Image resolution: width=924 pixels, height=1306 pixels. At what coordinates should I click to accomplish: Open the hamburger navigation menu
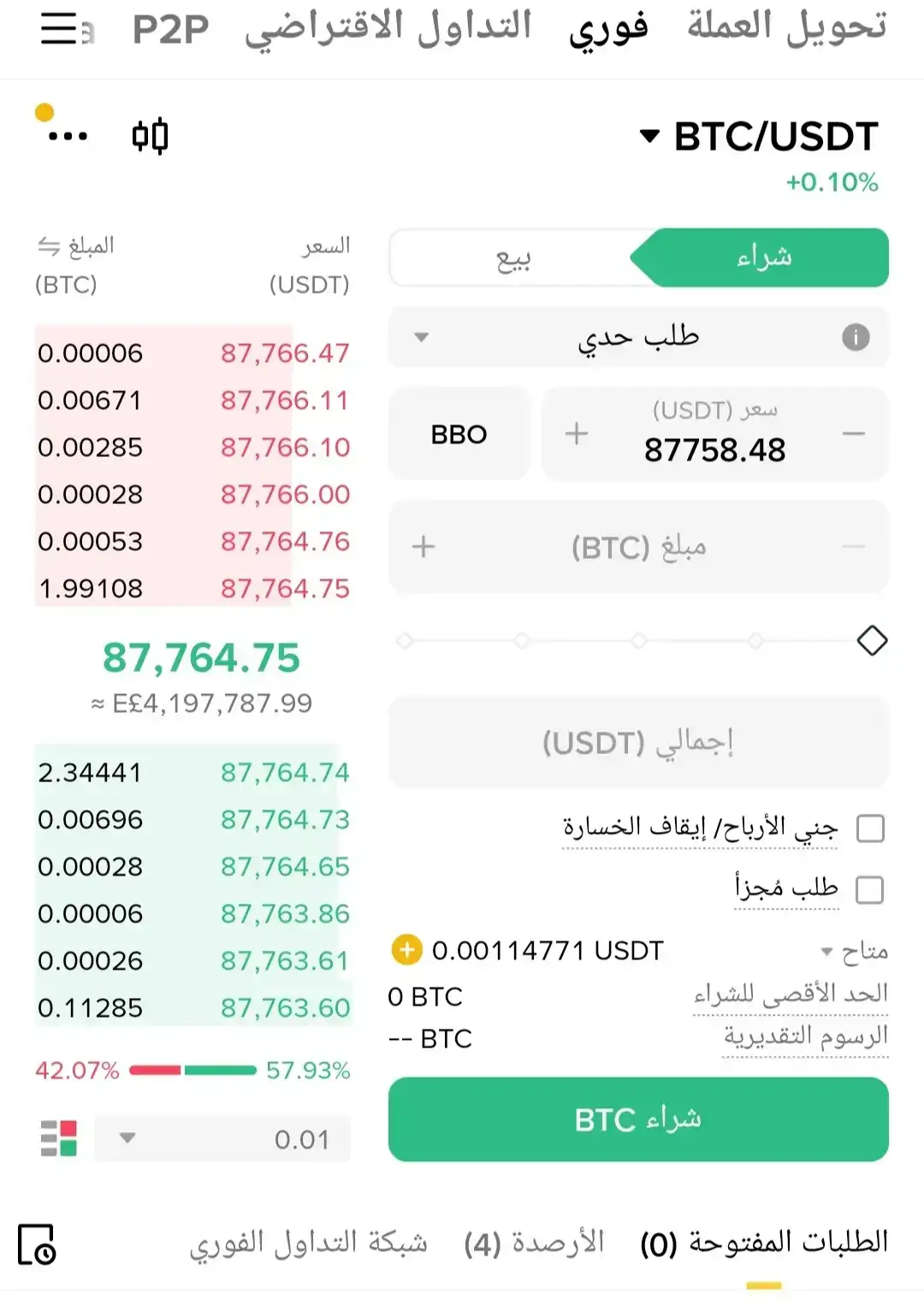pos(60,30)
